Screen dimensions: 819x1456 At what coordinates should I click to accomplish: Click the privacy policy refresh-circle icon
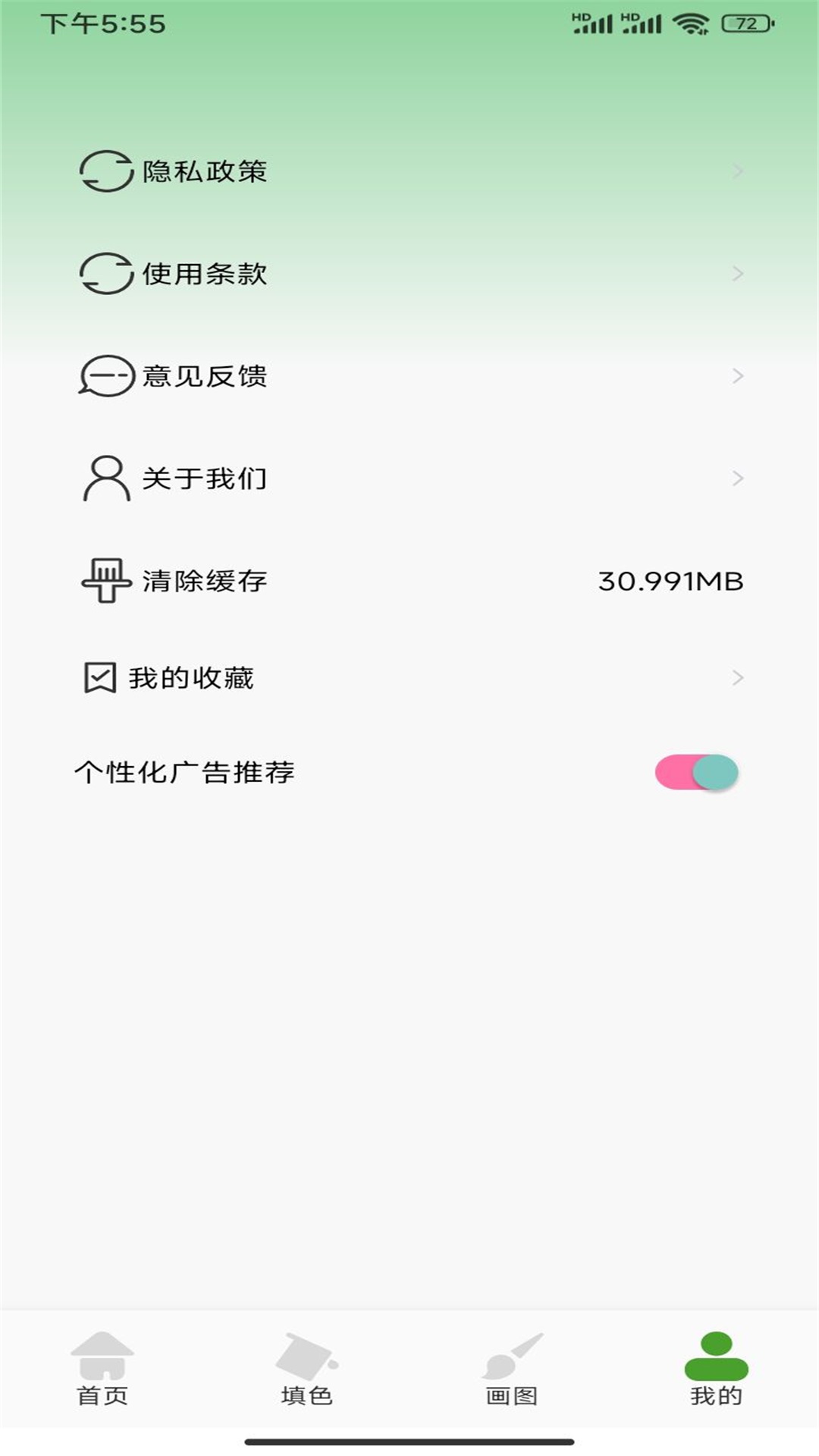coord(106,171)
